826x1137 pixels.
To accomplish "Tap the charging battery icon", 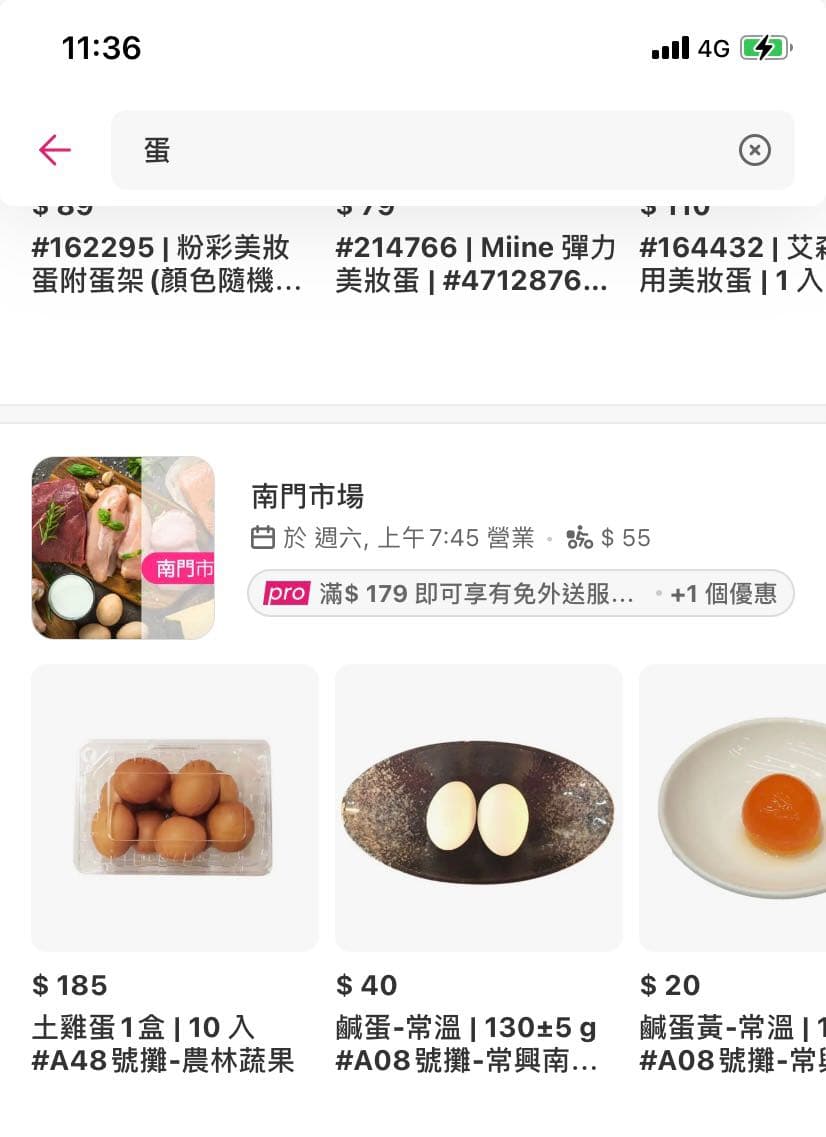I will click(766, 45).
